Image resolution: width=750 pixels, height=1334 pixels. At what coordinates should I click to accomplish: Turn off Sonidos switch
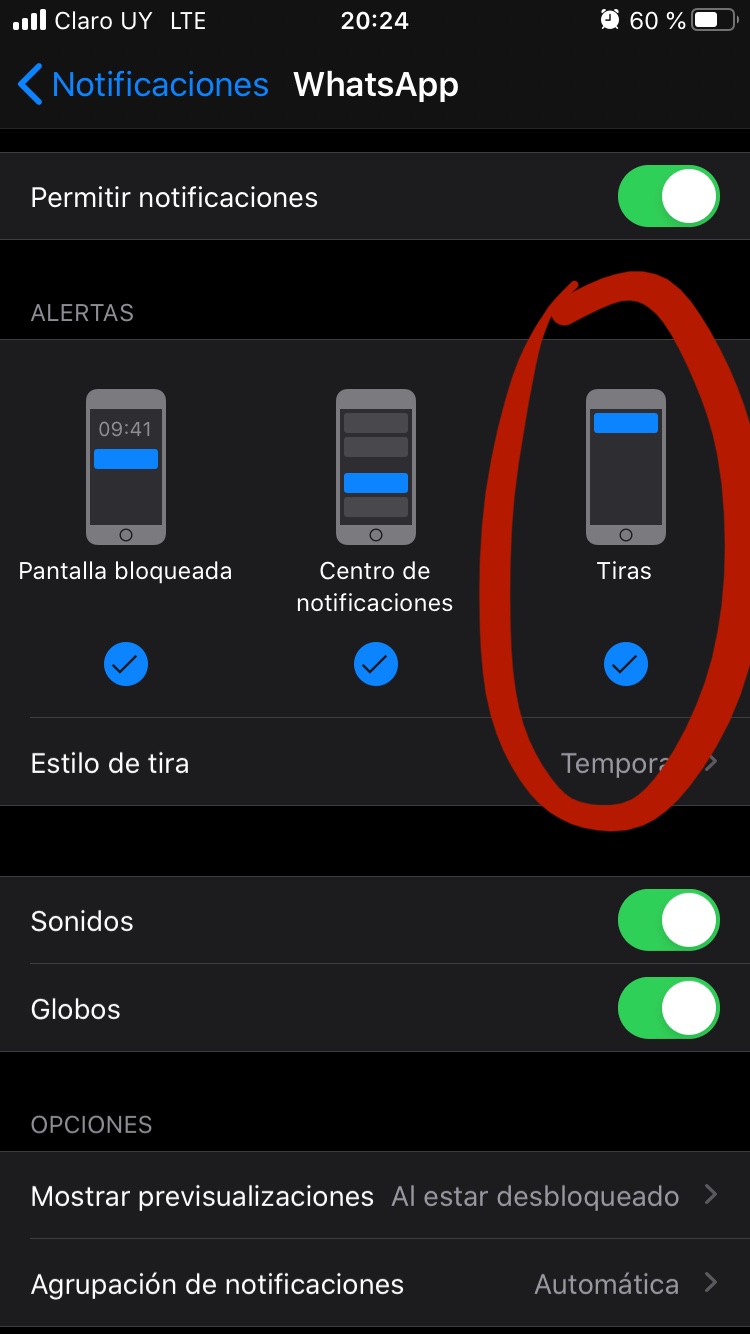pos(669,920)
